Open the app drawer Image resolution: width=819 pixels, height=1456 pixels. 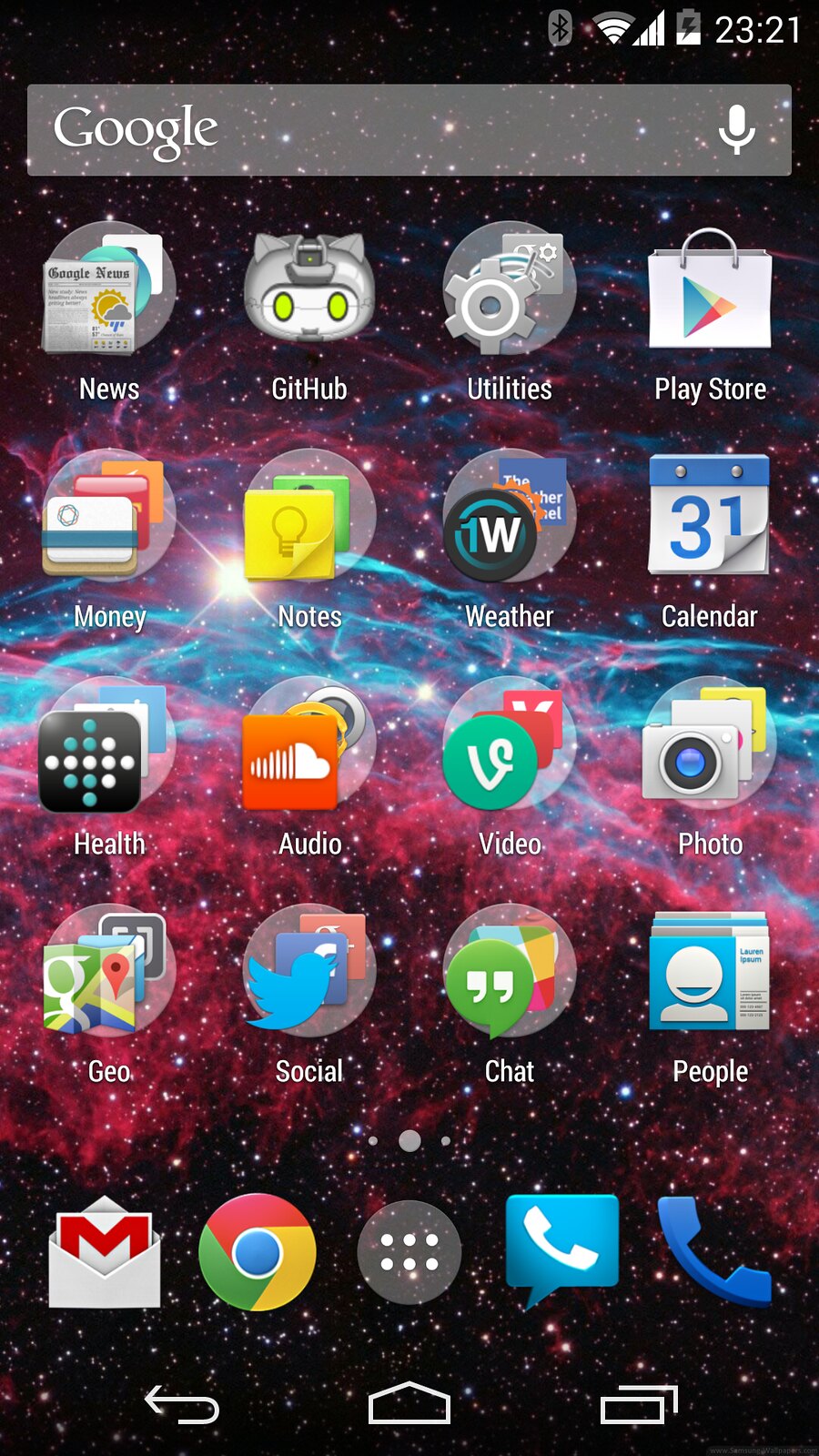click(409, 1252)
